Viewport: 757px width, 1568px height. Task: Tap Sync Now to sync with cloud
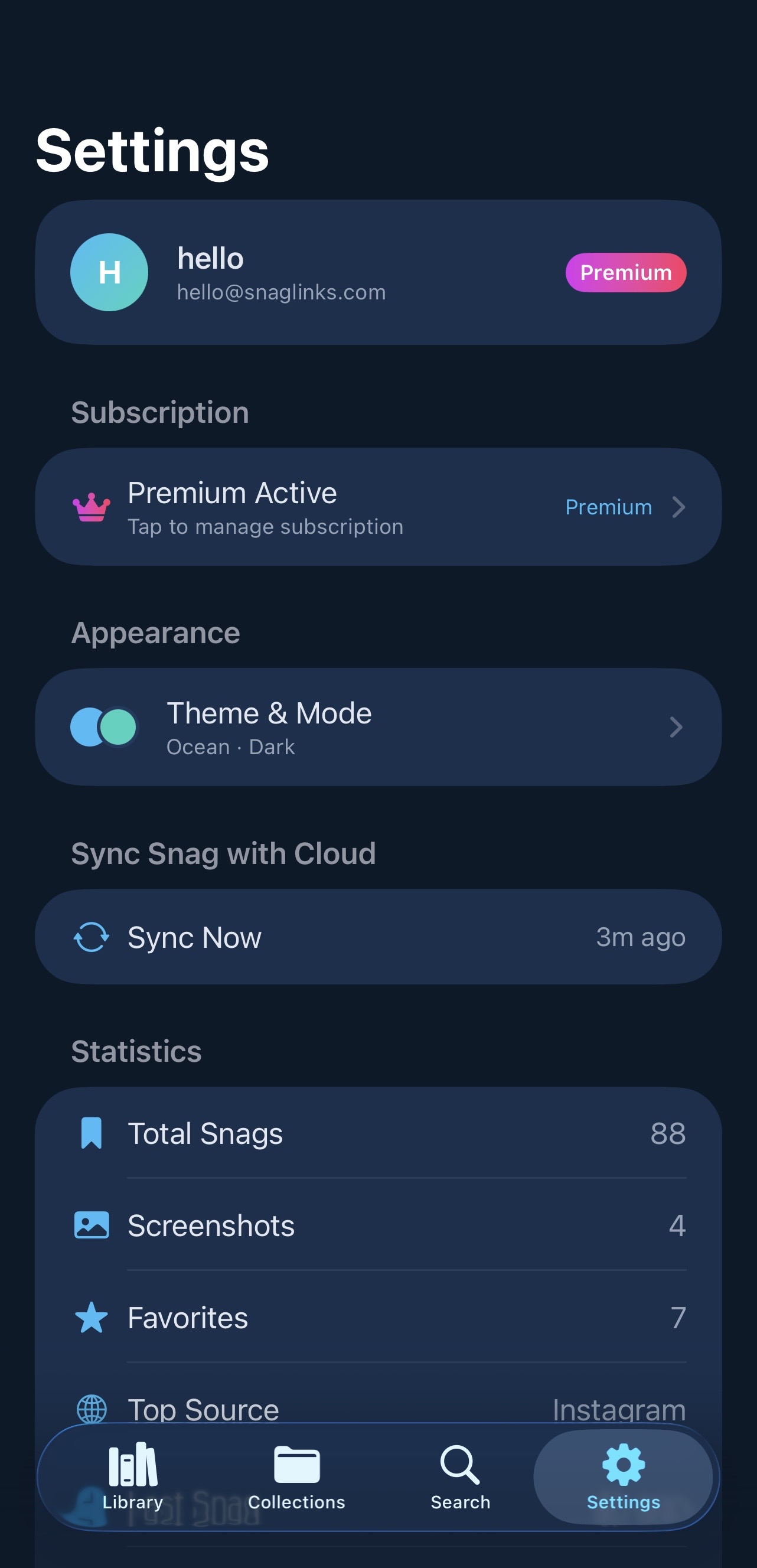[x=377, y=937]
